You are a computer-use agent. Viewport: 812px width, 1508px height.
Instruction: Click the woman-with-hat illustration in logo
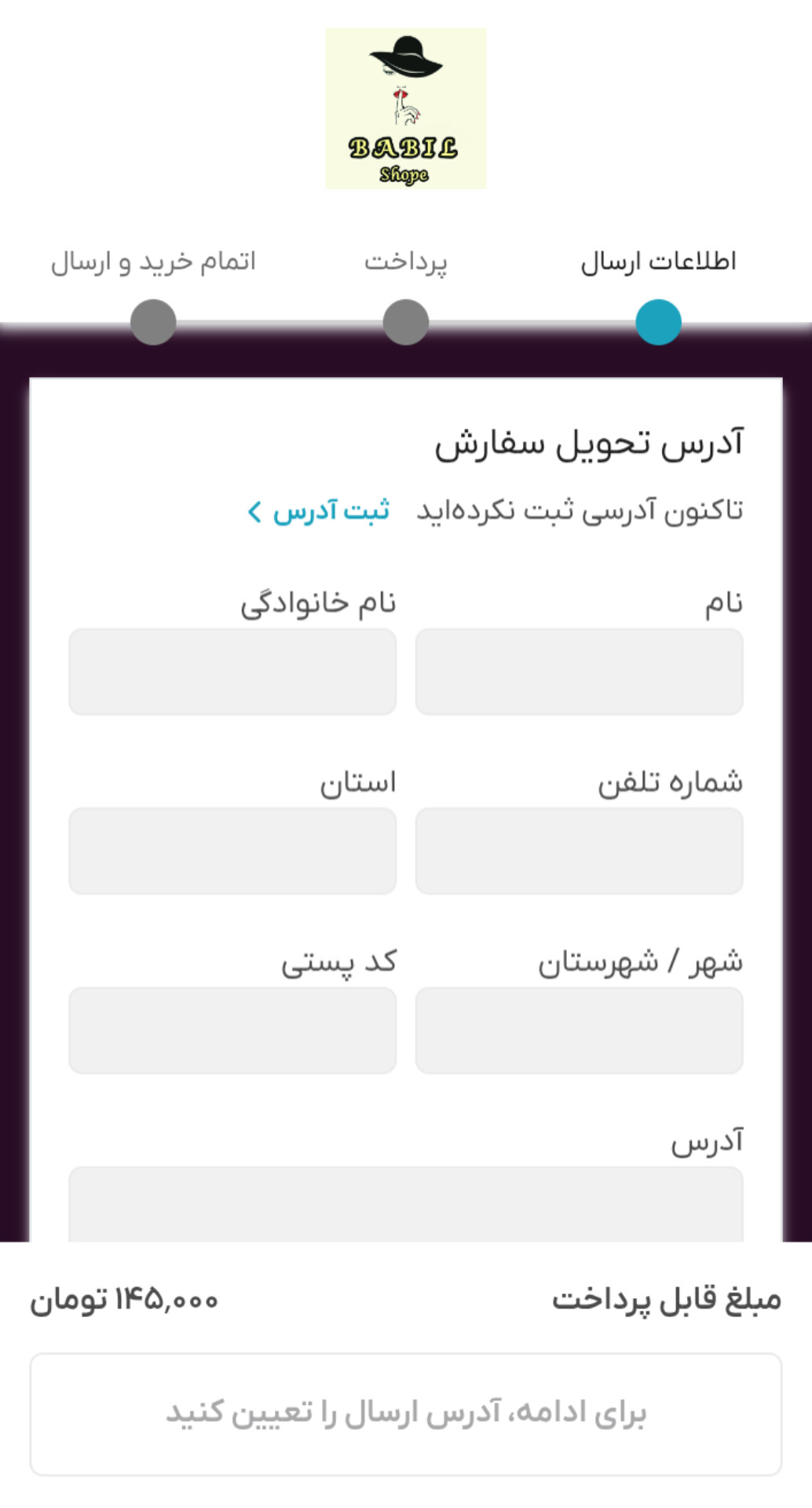tap(405, 79)
